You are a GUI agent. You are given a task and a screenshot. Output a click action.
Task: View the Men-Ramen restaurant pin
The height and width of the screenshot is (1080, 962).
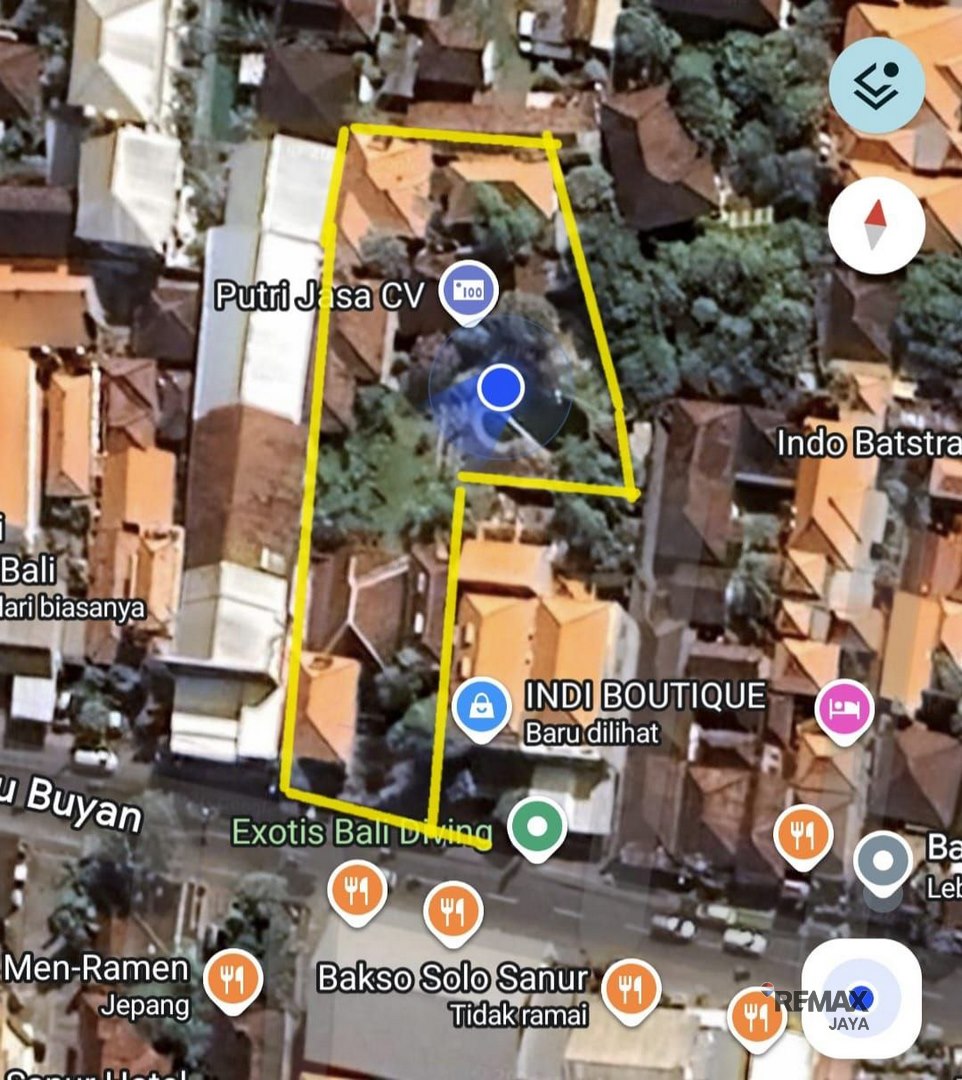coord(233,979)
